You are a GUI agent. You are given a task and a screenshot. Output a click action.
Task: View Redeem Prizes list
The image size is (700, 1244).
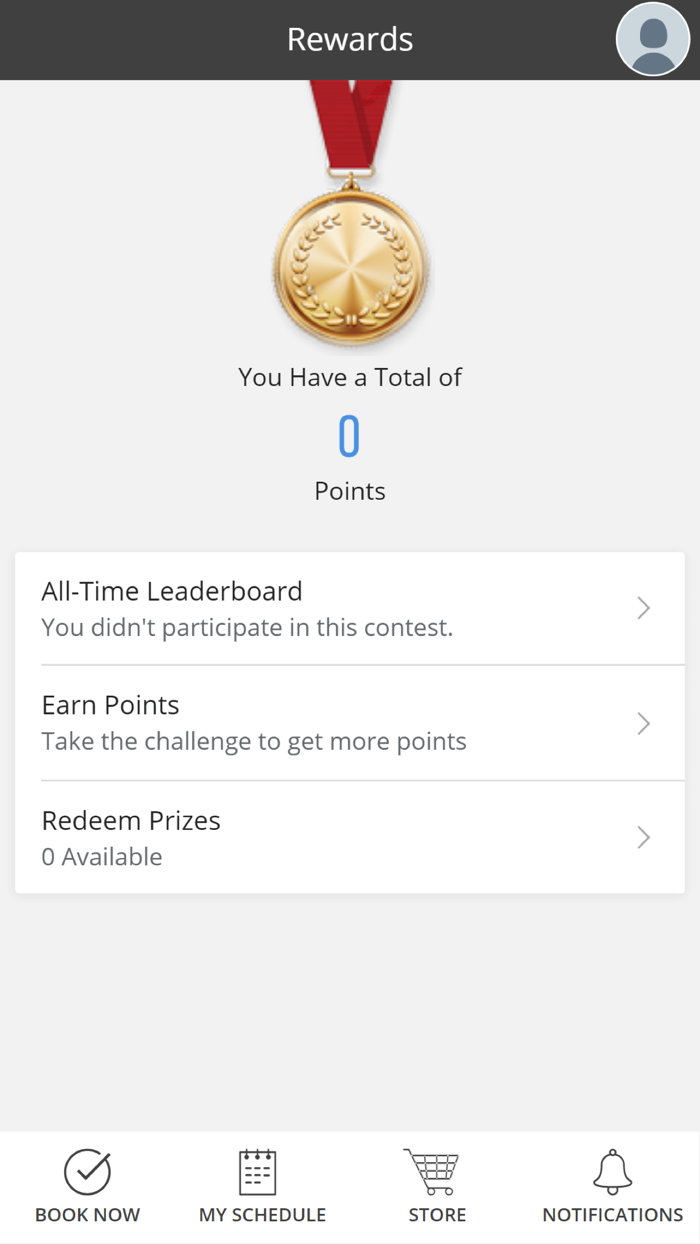click(350, 838)
